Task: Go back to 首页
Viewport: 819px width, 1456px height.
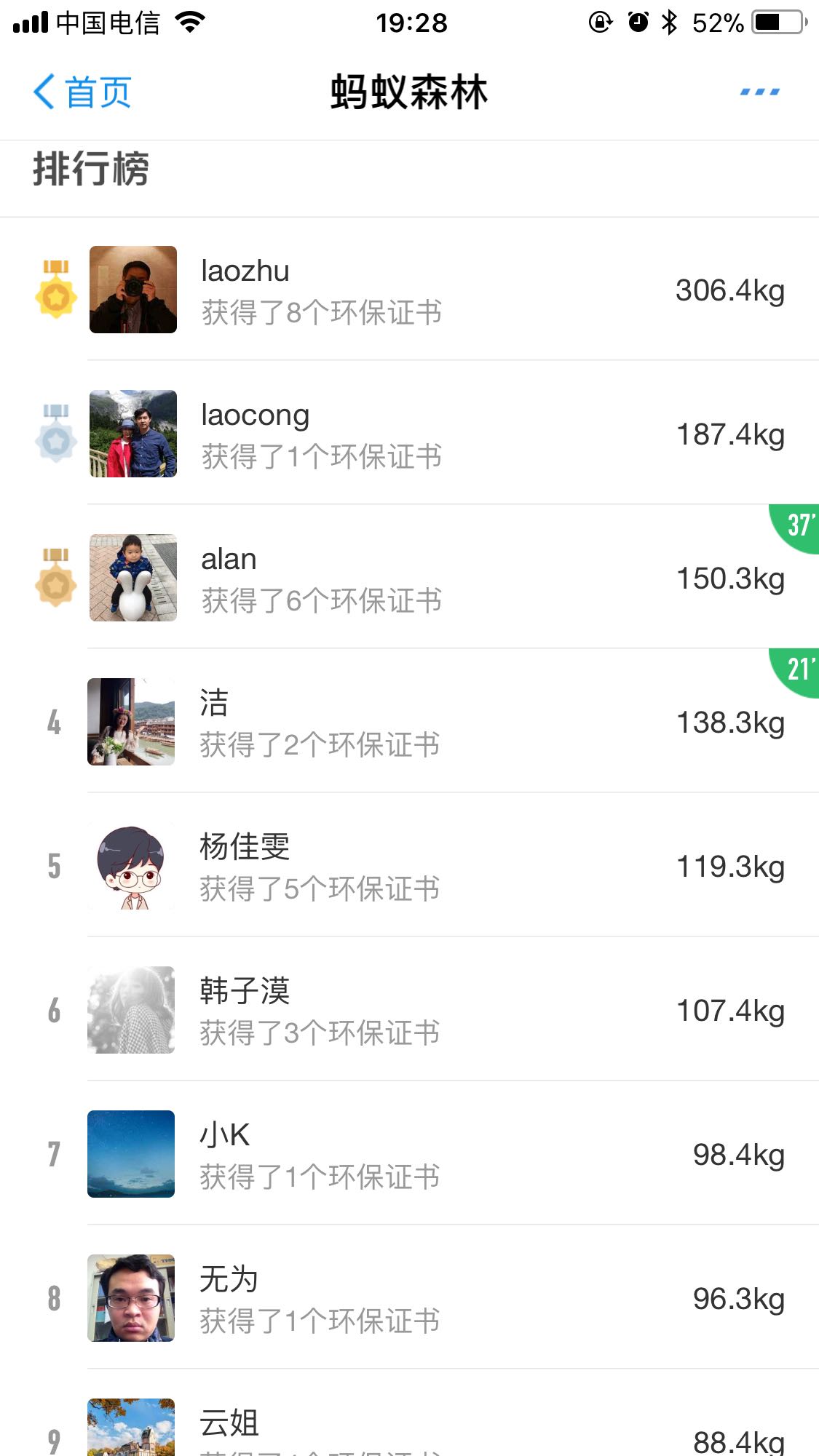Action: [82, 92]
